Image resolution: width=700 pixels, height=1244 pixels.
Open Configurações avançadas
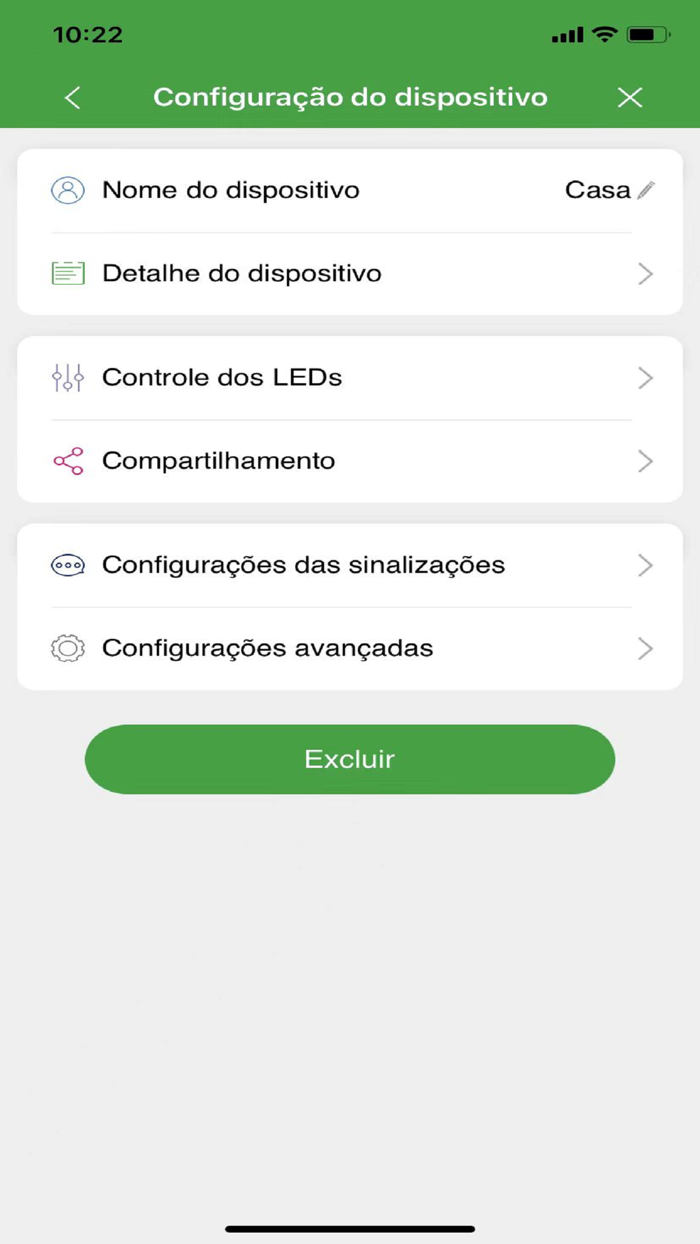350,649
